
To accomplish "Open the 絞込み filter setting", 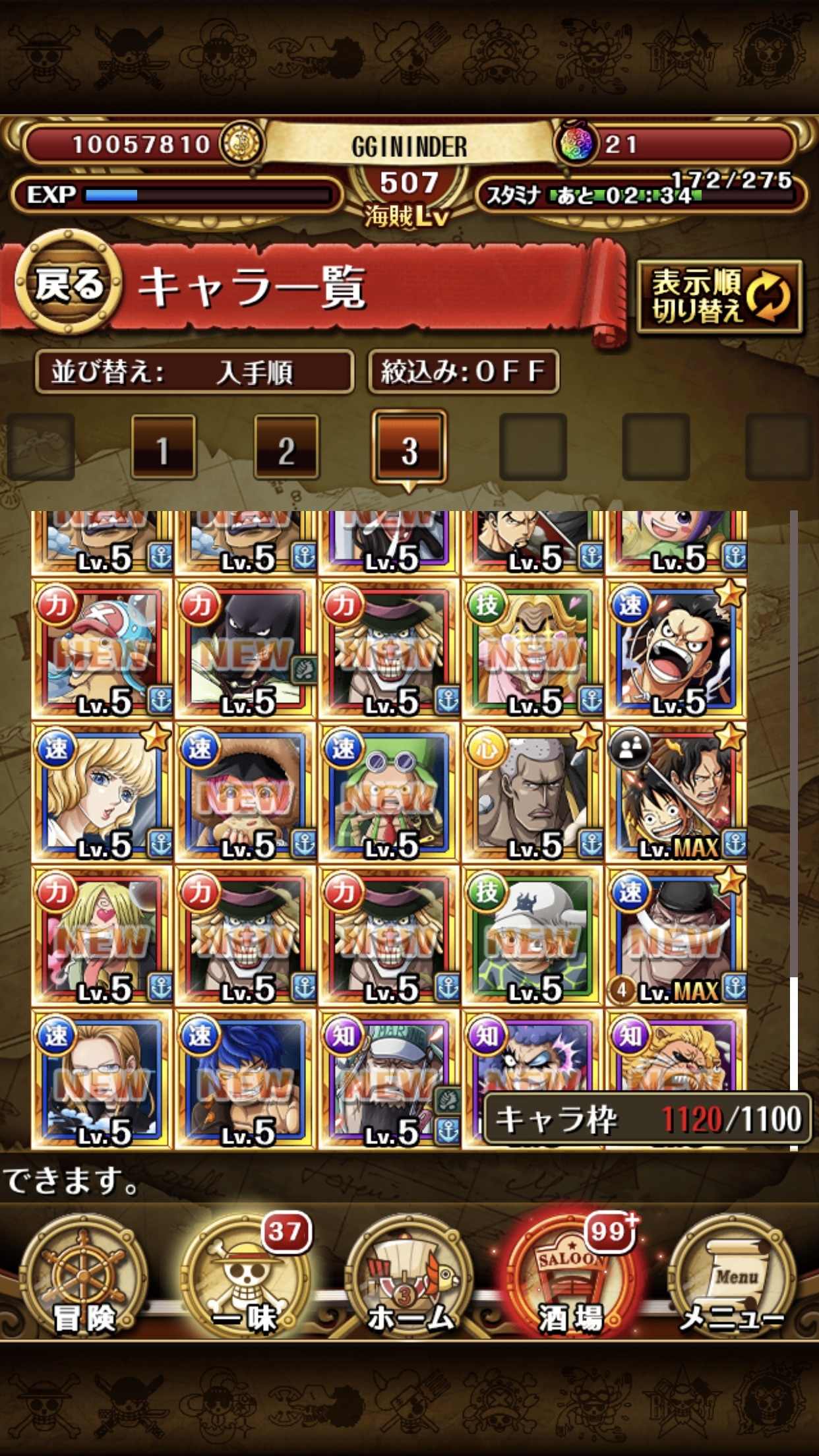I will (x=463, y=372).
